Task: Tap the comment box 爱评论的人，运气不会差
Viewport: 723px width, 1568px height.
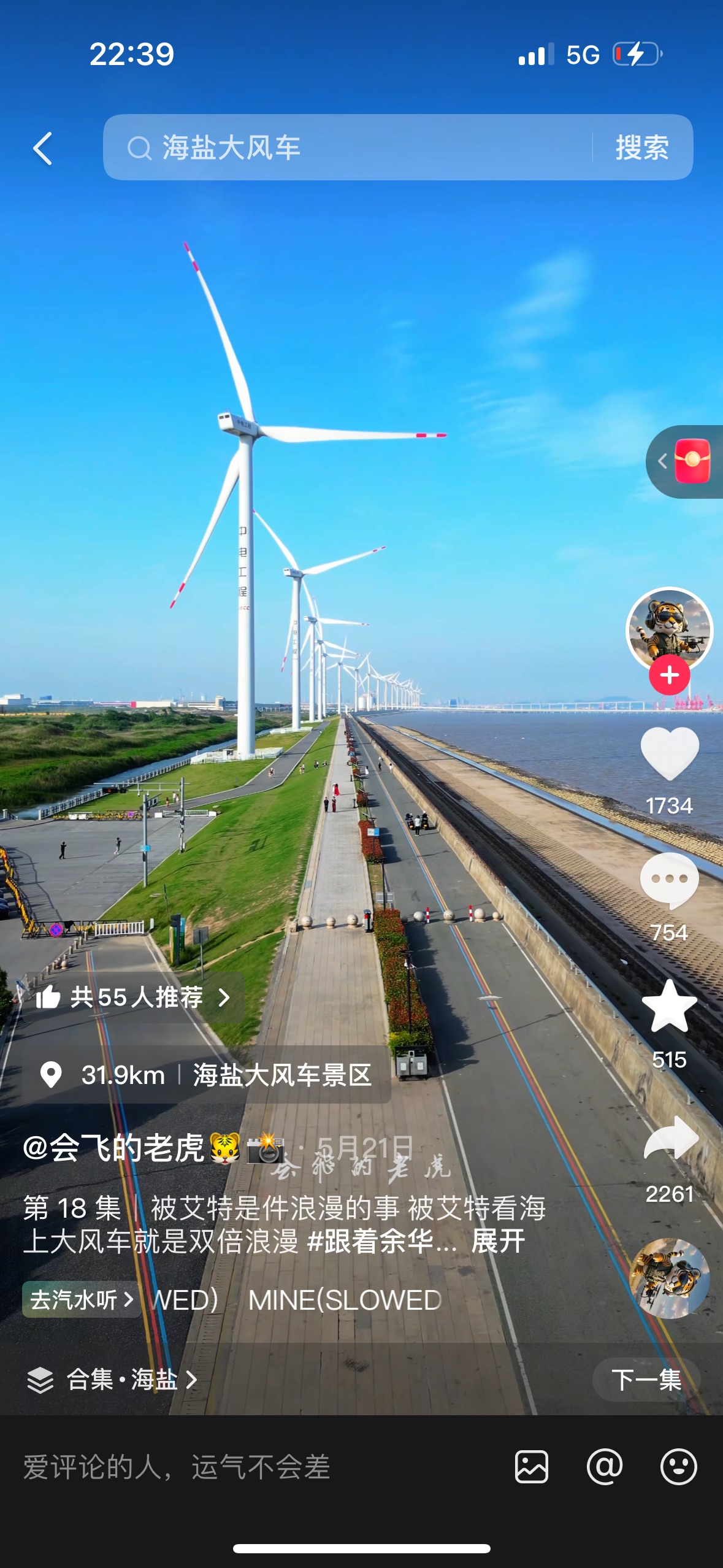Action: tap(245, 1467)
